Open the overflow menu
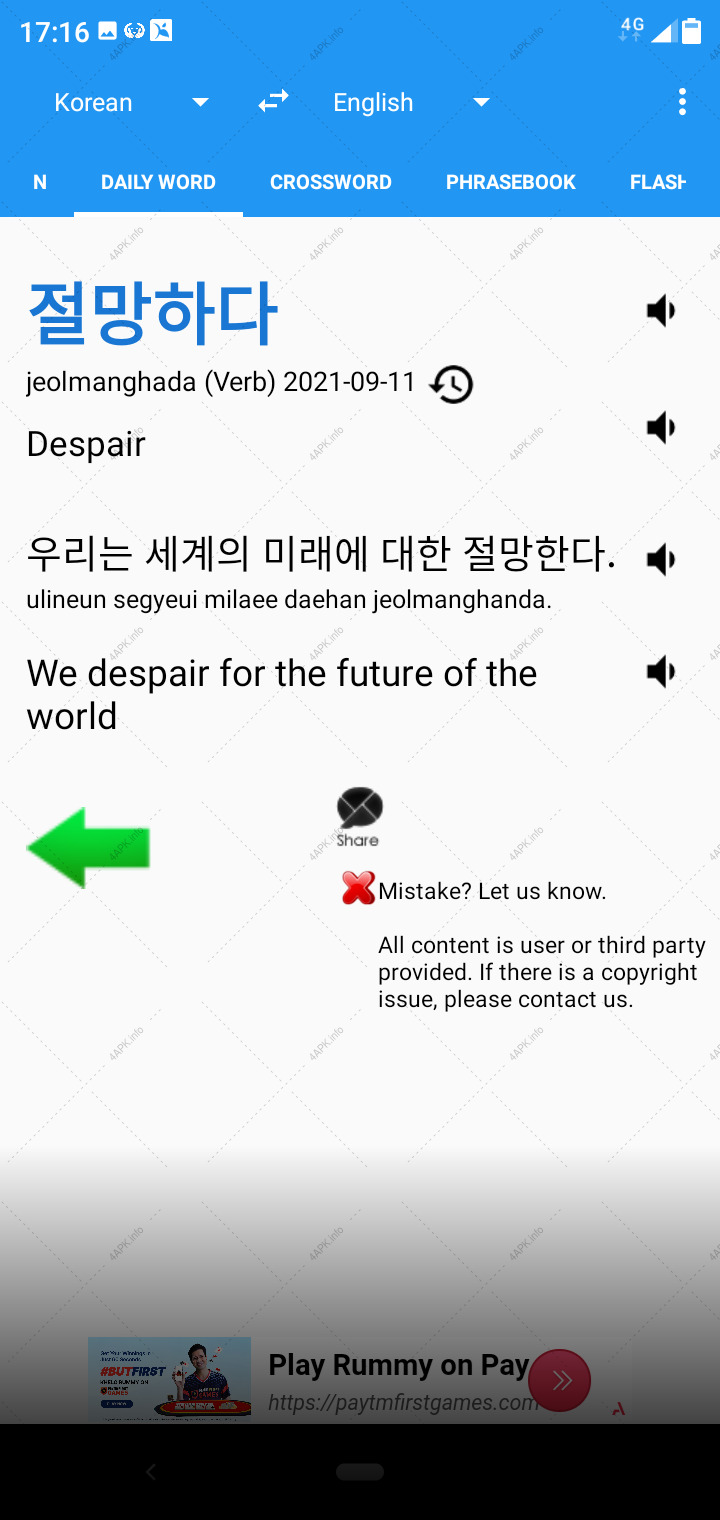Image resolution: width=720 pixels, height=1520 pixels. 682,101
